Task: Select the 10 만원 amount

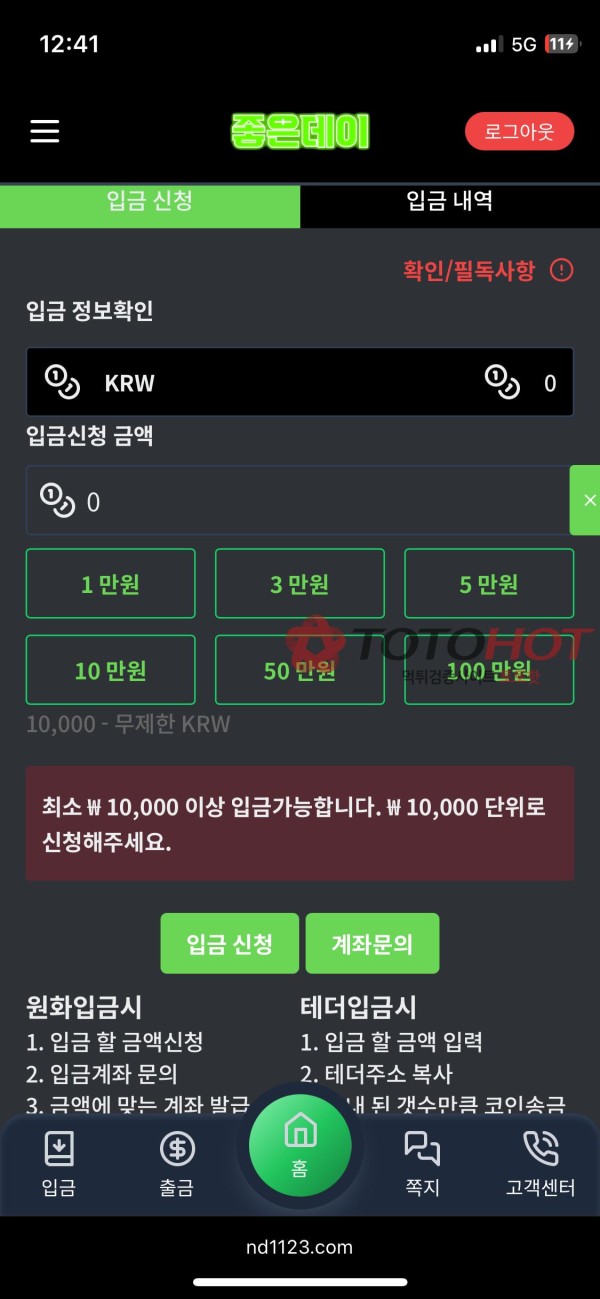Action: click(110, 670)
